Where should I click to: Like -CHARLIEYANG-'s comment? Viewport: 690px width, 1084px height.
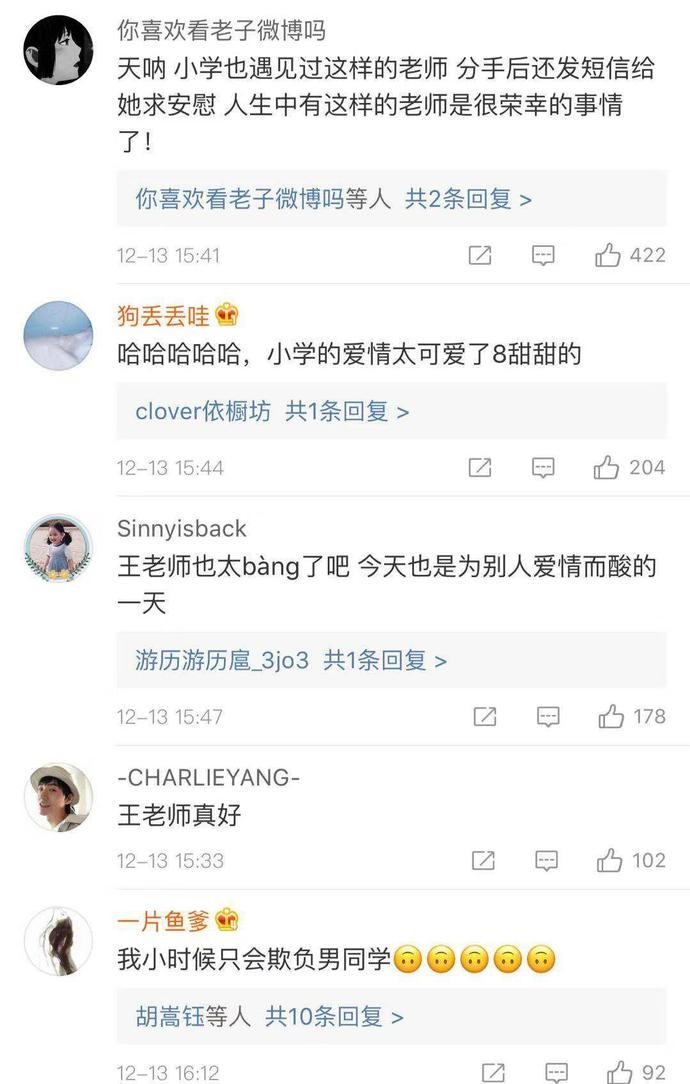click(610, 860)
